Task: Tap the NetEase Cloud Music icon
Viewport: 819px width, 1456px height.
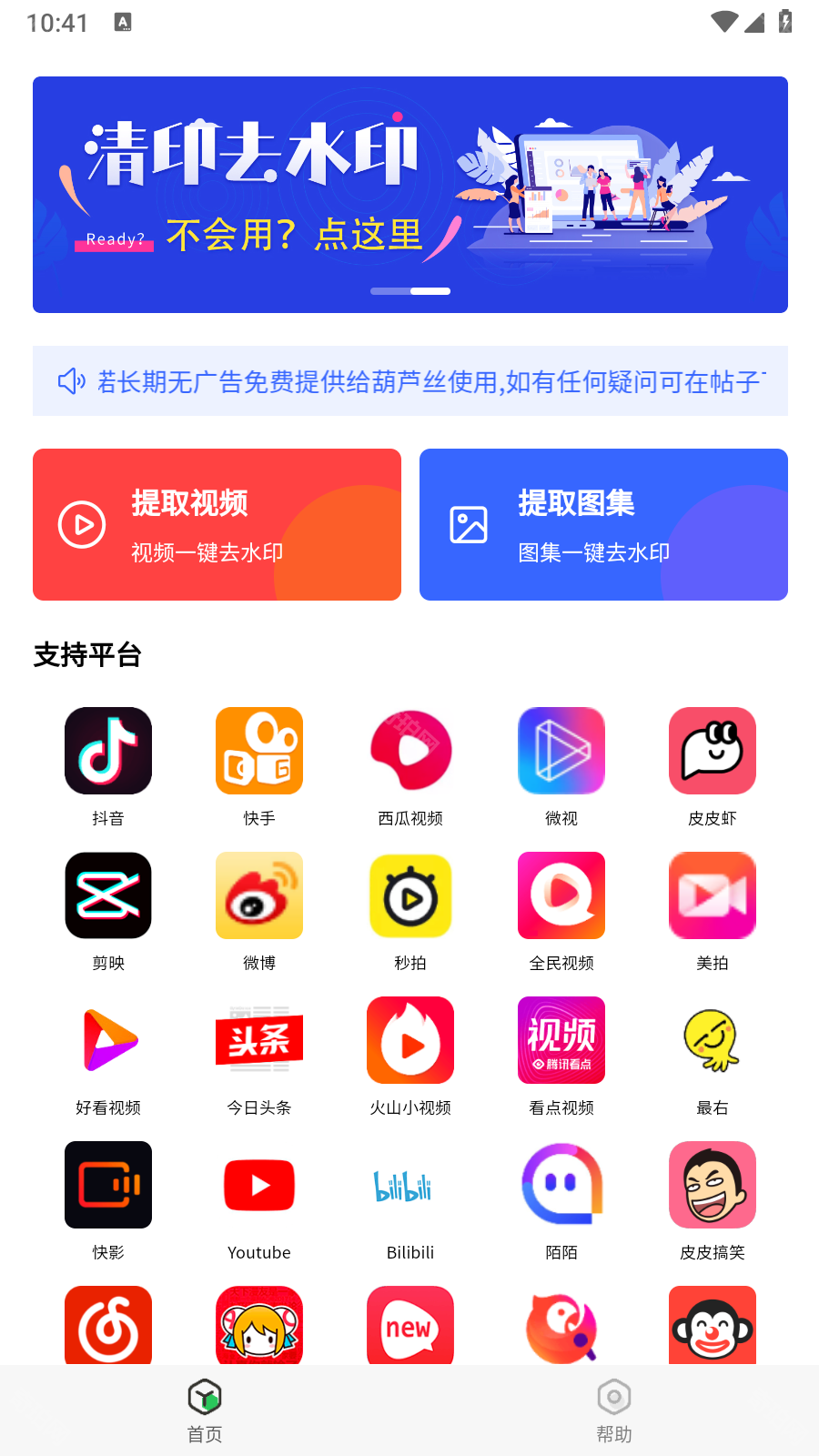Action: 107,1329
